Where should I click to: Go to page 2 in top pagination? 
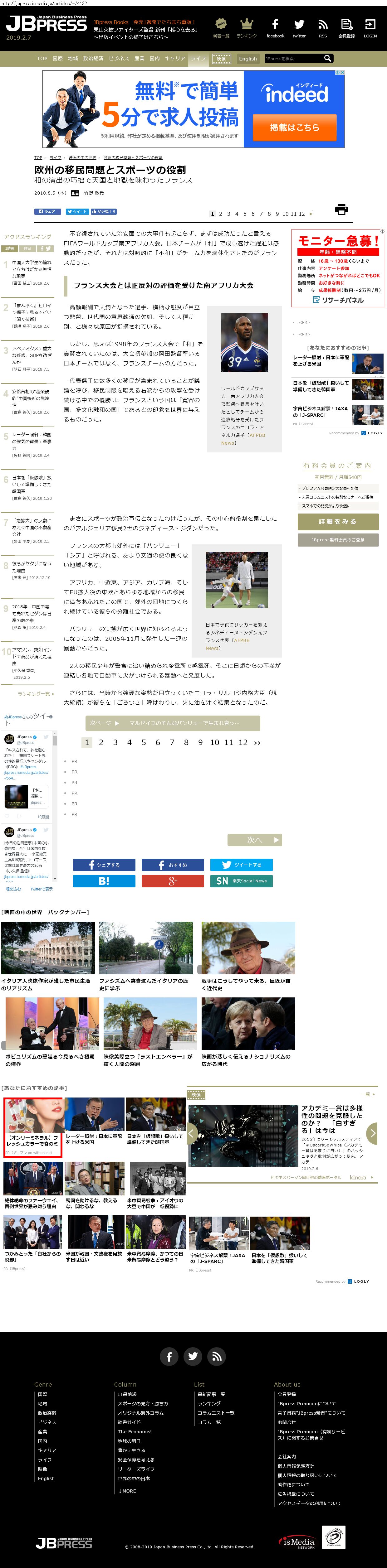pyautogui.click(x=221, y=214)
